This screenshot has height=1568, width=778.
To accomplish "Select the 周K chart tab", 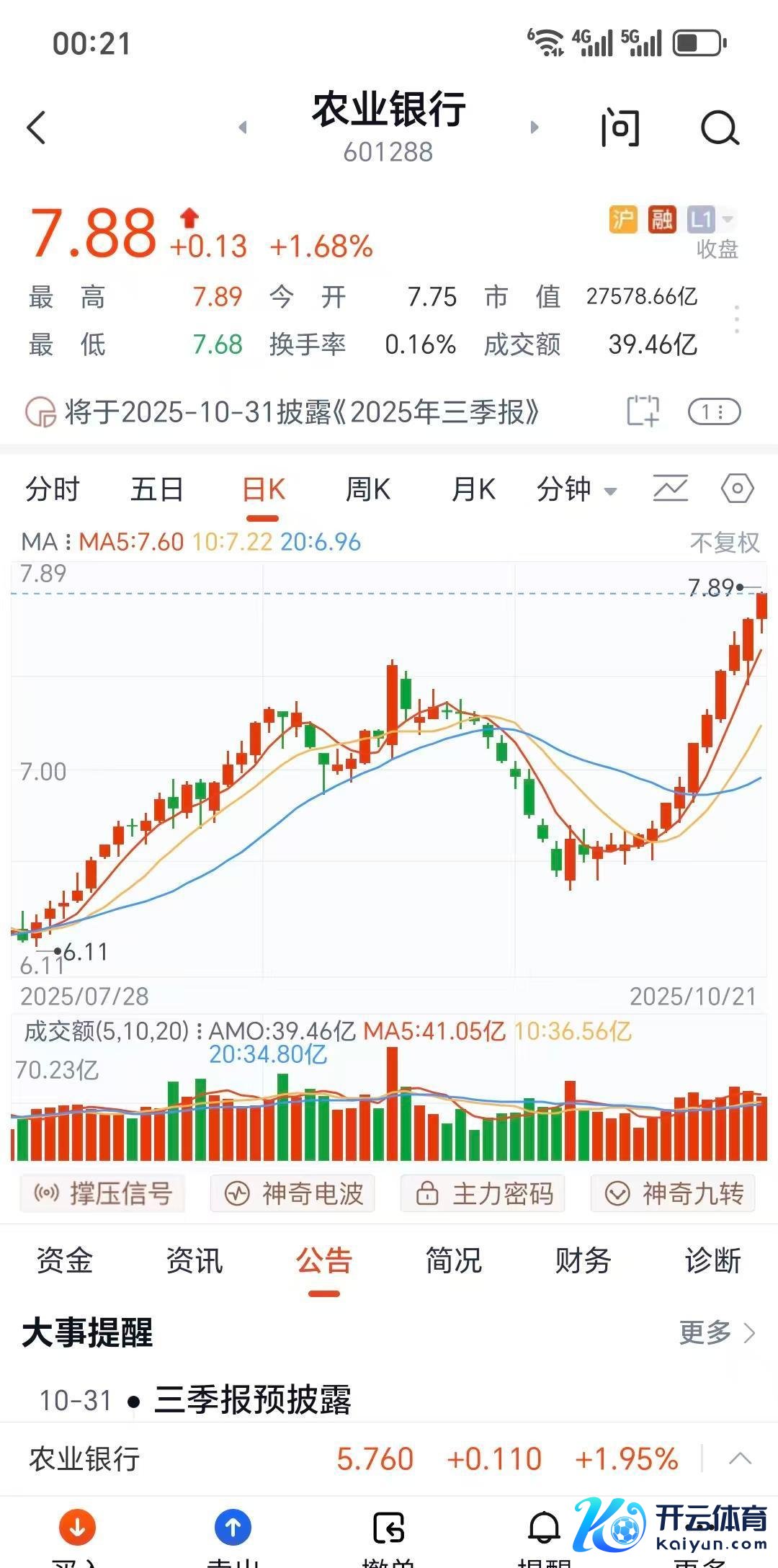I will pos(368,490).
